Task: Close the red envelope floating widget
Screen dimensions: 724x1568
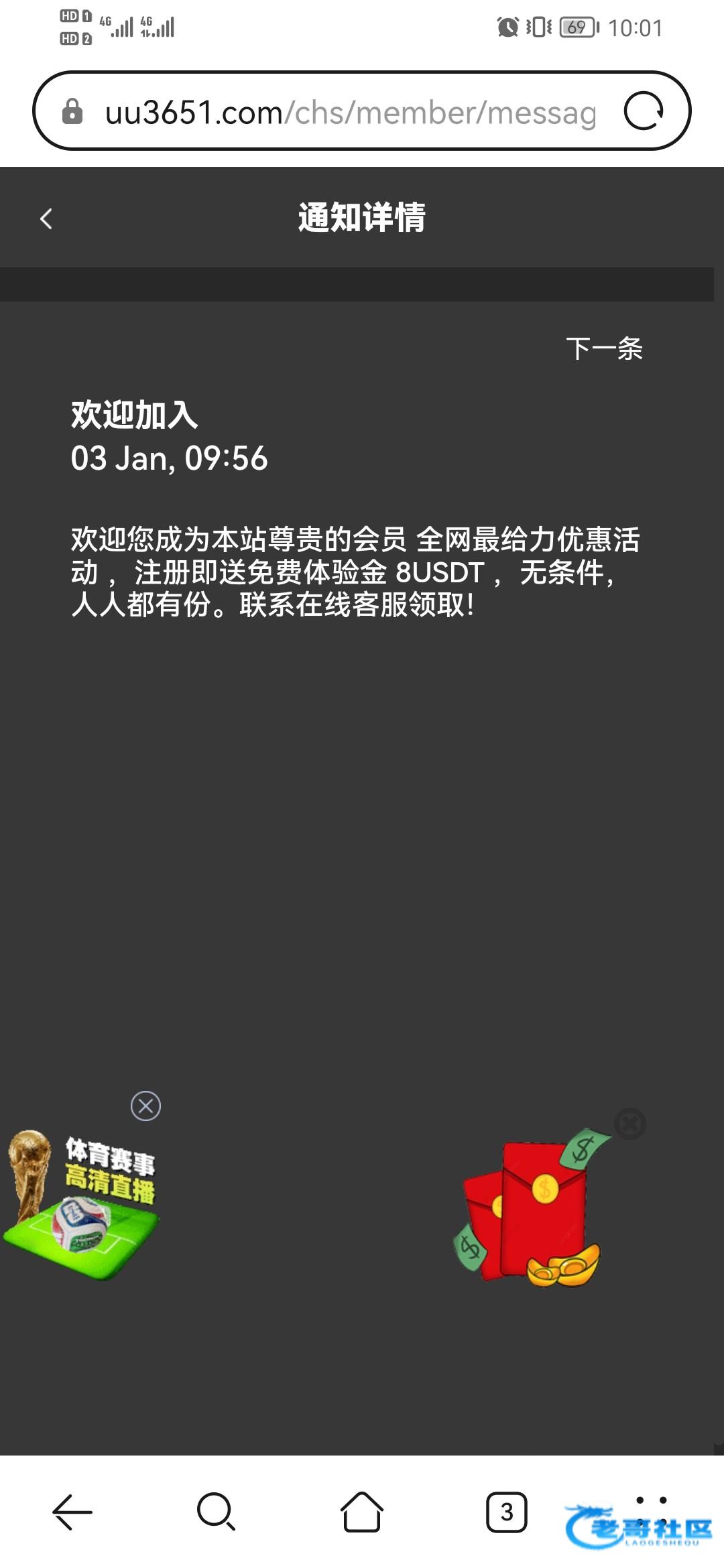Action: pos(630,1124)
